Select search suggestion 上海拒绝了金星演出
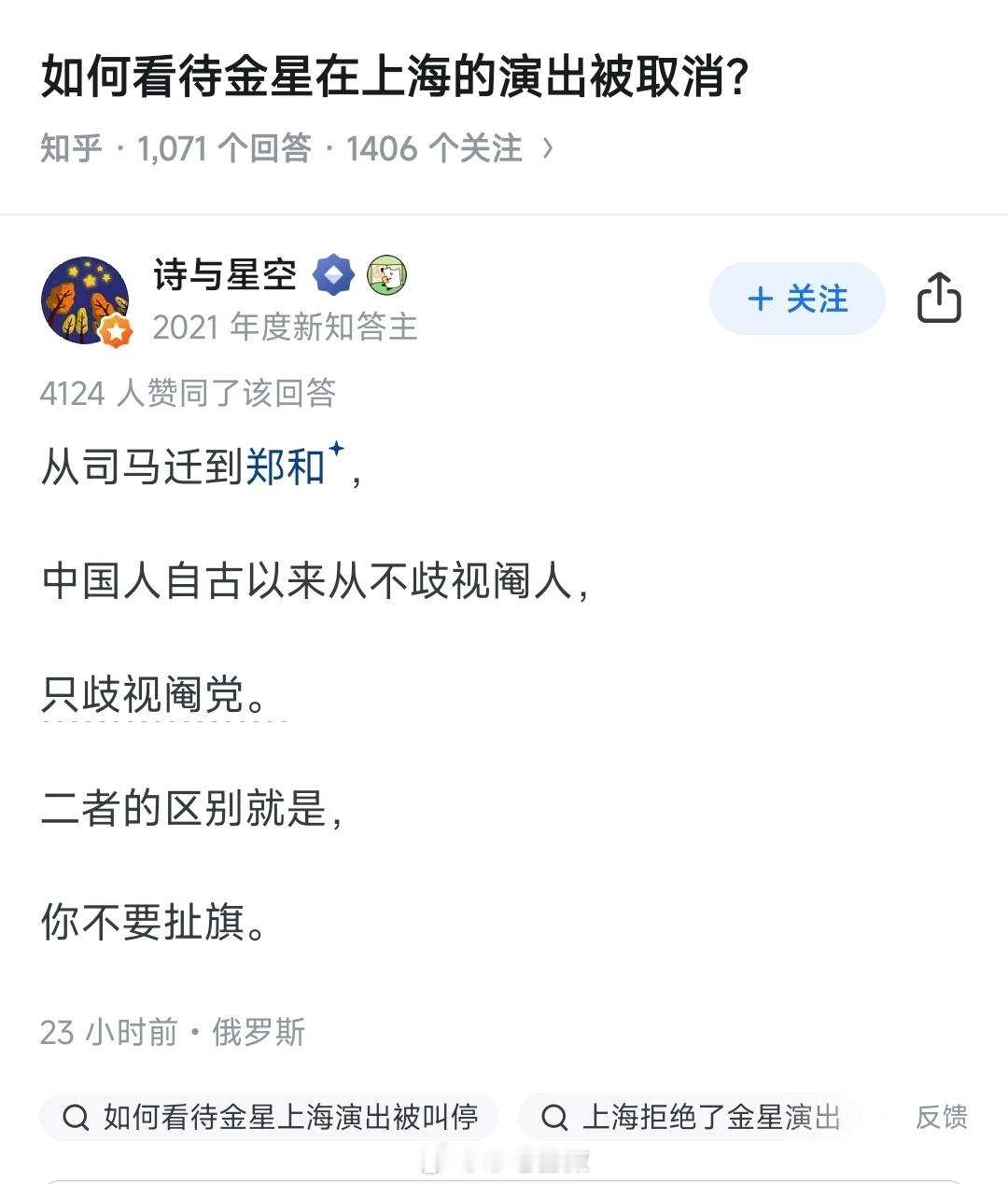This screenshot has width=1008, height=1184. pos(714,1116)
